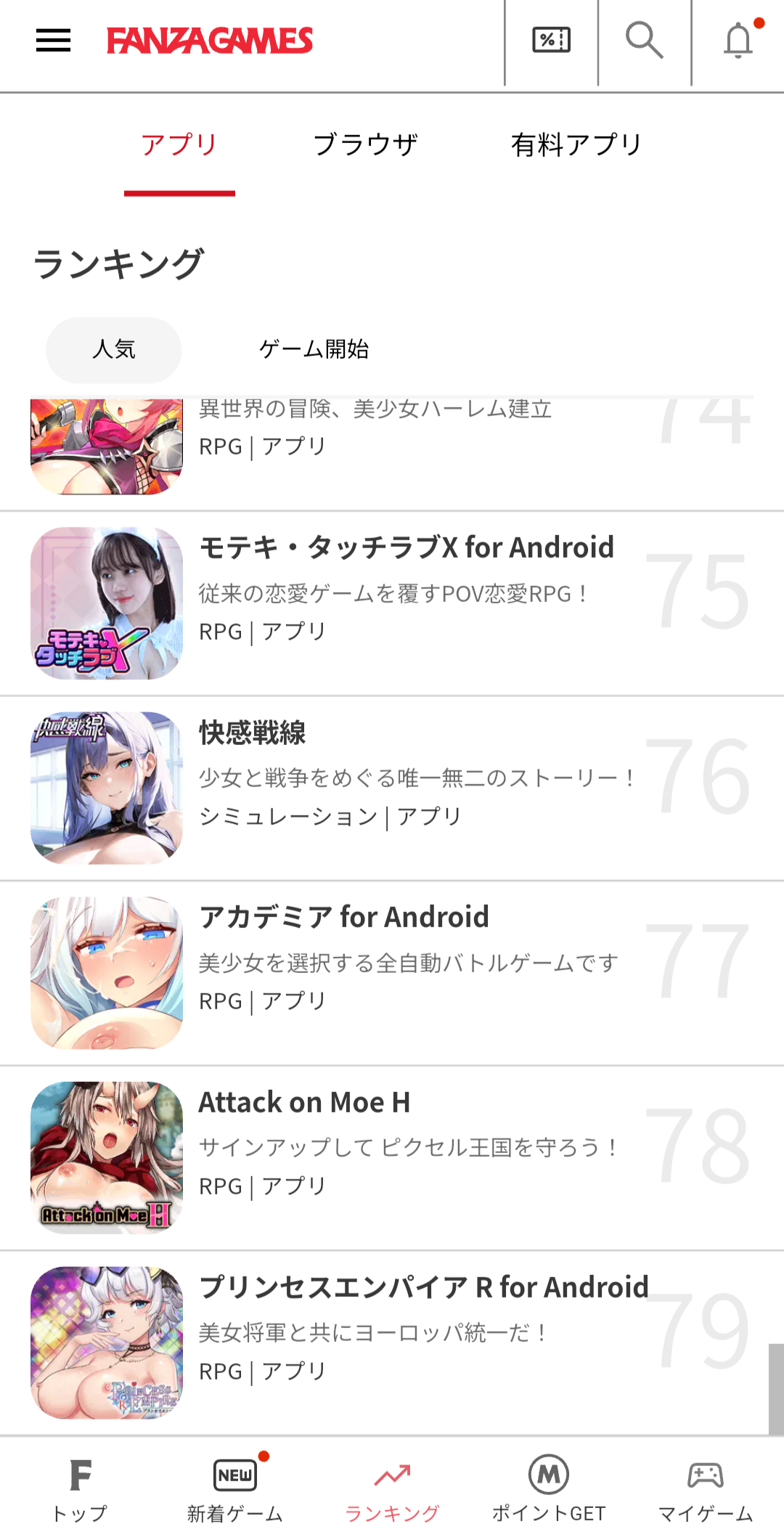Open the coupon ticket icon
The image size is (784, 1540).
551,41
